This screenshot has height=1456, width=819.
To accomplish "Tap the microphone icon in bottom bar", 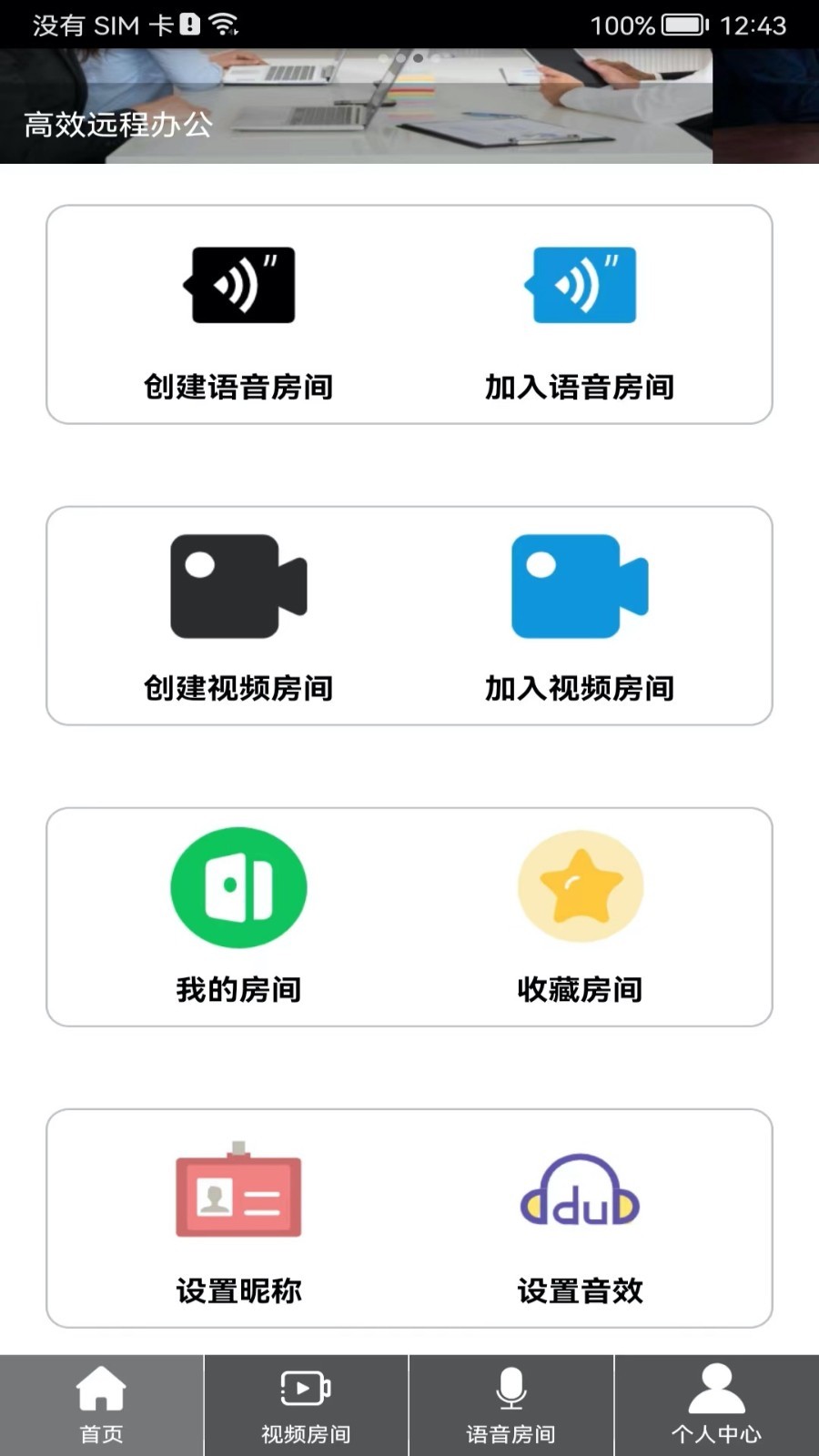I will point(511,1385).
